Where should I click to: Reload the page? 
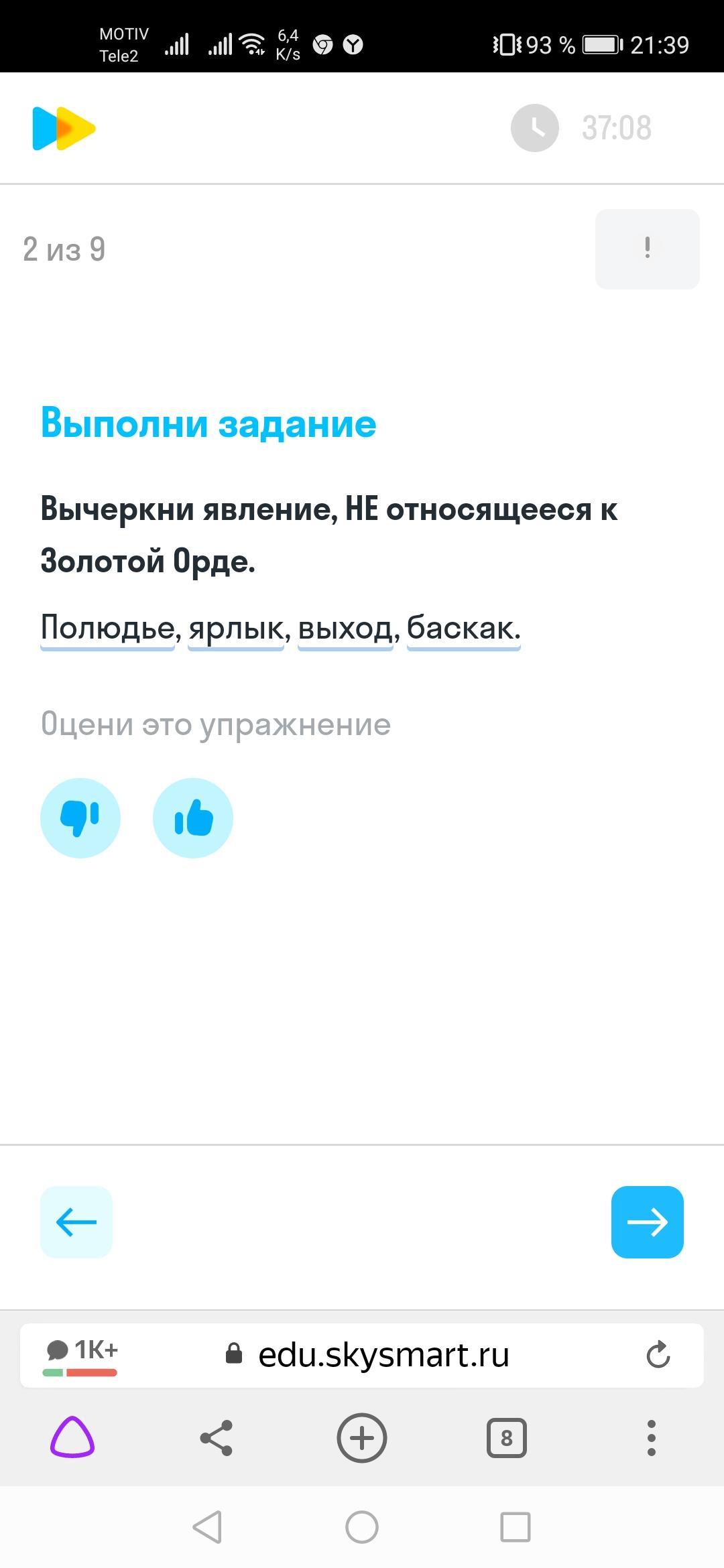[658, 1355]
